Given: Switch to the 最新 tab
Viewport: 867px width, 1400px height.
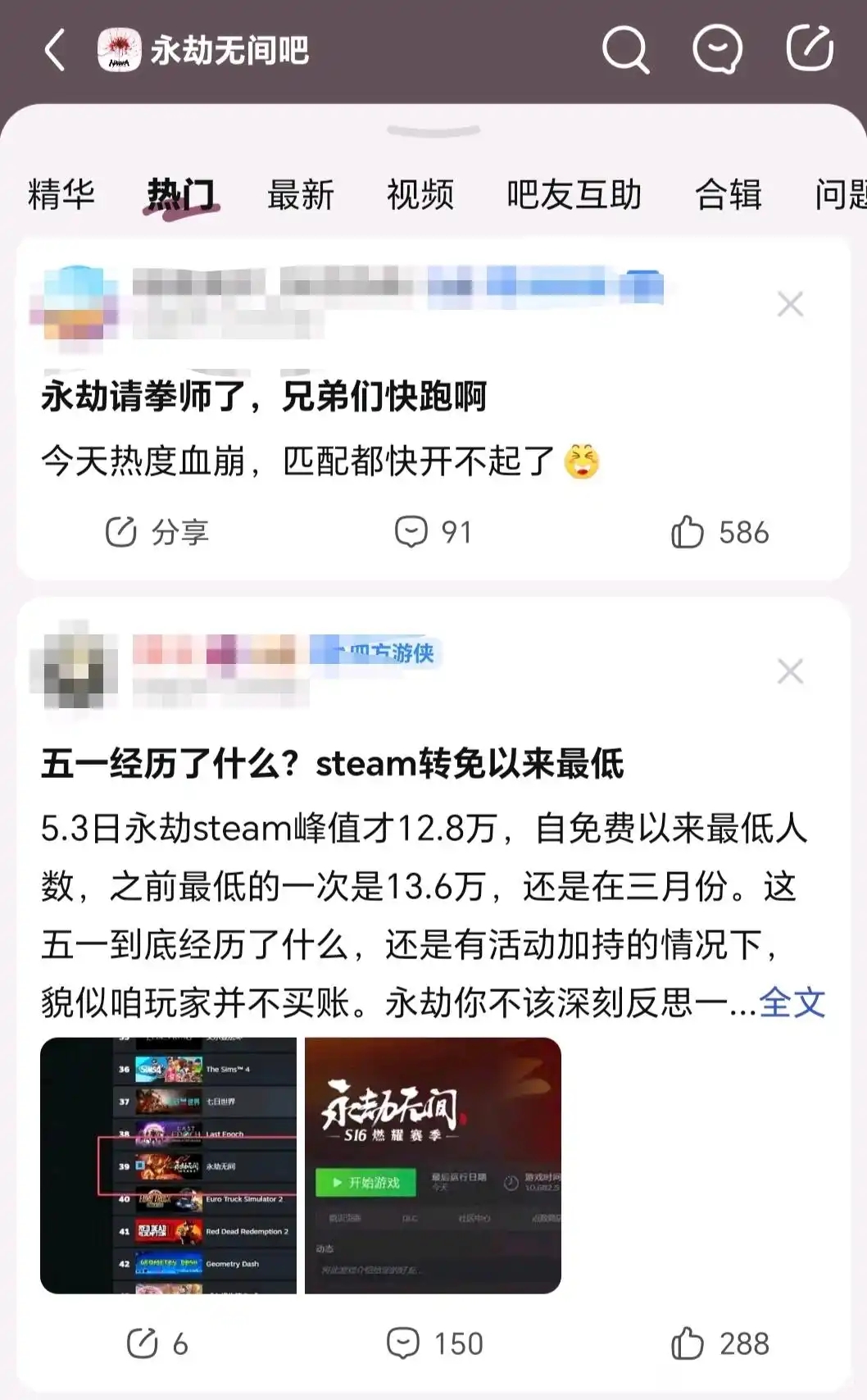Looking at the screenshot, I should [x=301, y=195].
